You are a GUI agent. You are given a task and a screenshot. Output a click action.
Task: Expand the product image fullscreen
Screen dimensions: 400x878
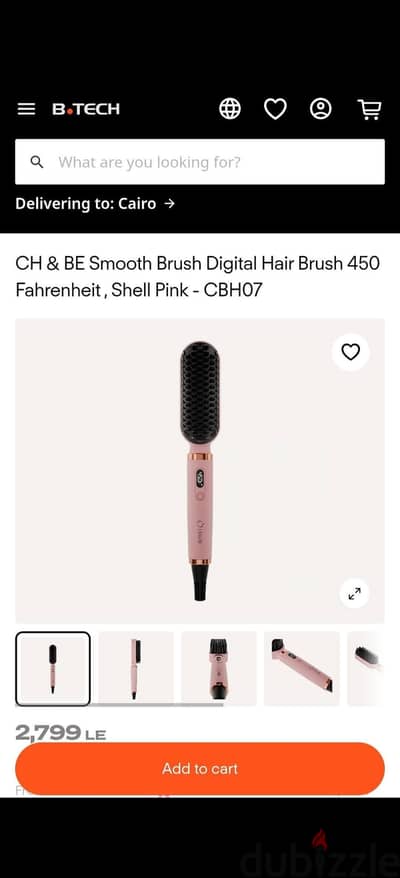pyautogui.click(x=355, y=594)
